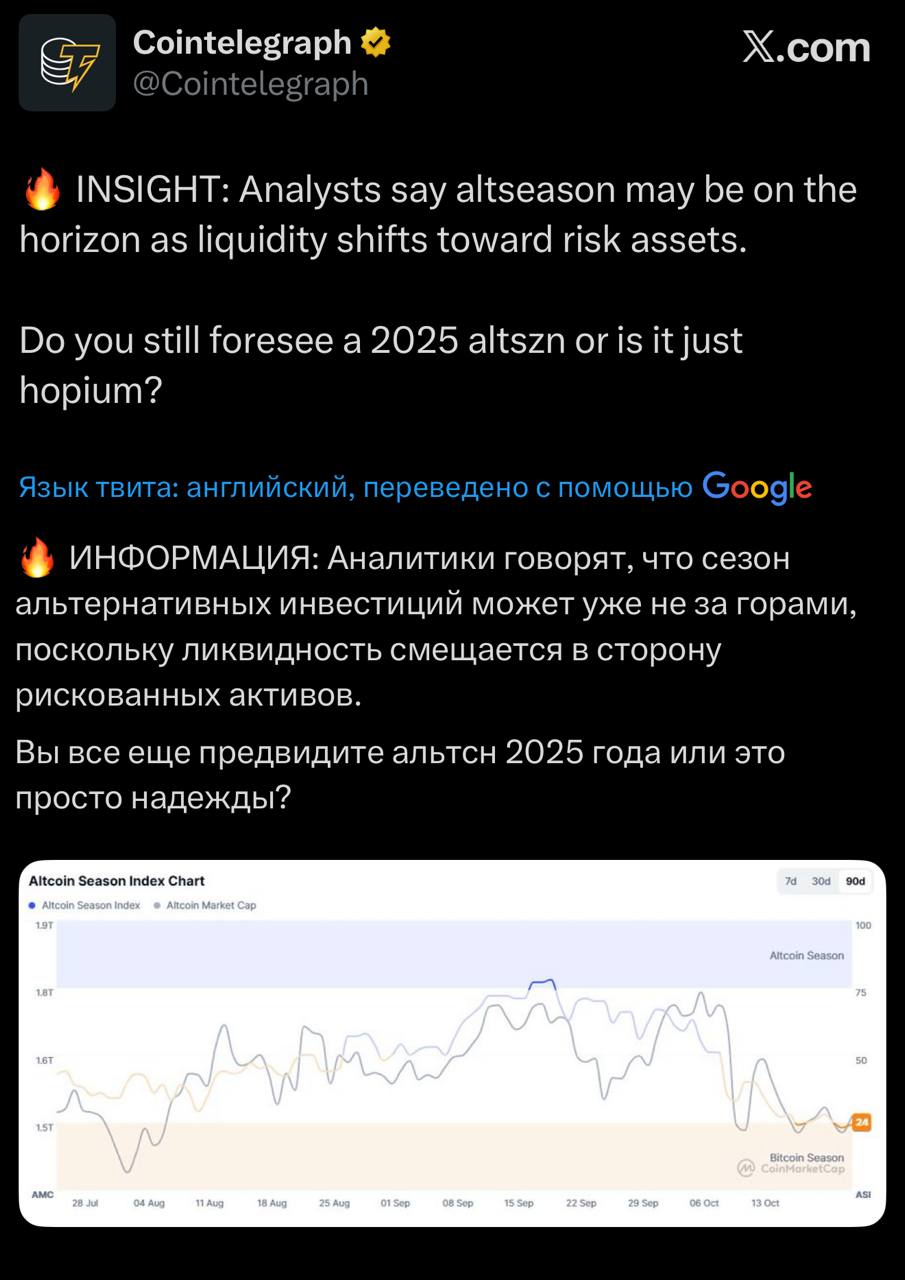Viewport: 905px width, 1280px height.
Task: Switch chart to 30d view
Action: pos(823,881)
